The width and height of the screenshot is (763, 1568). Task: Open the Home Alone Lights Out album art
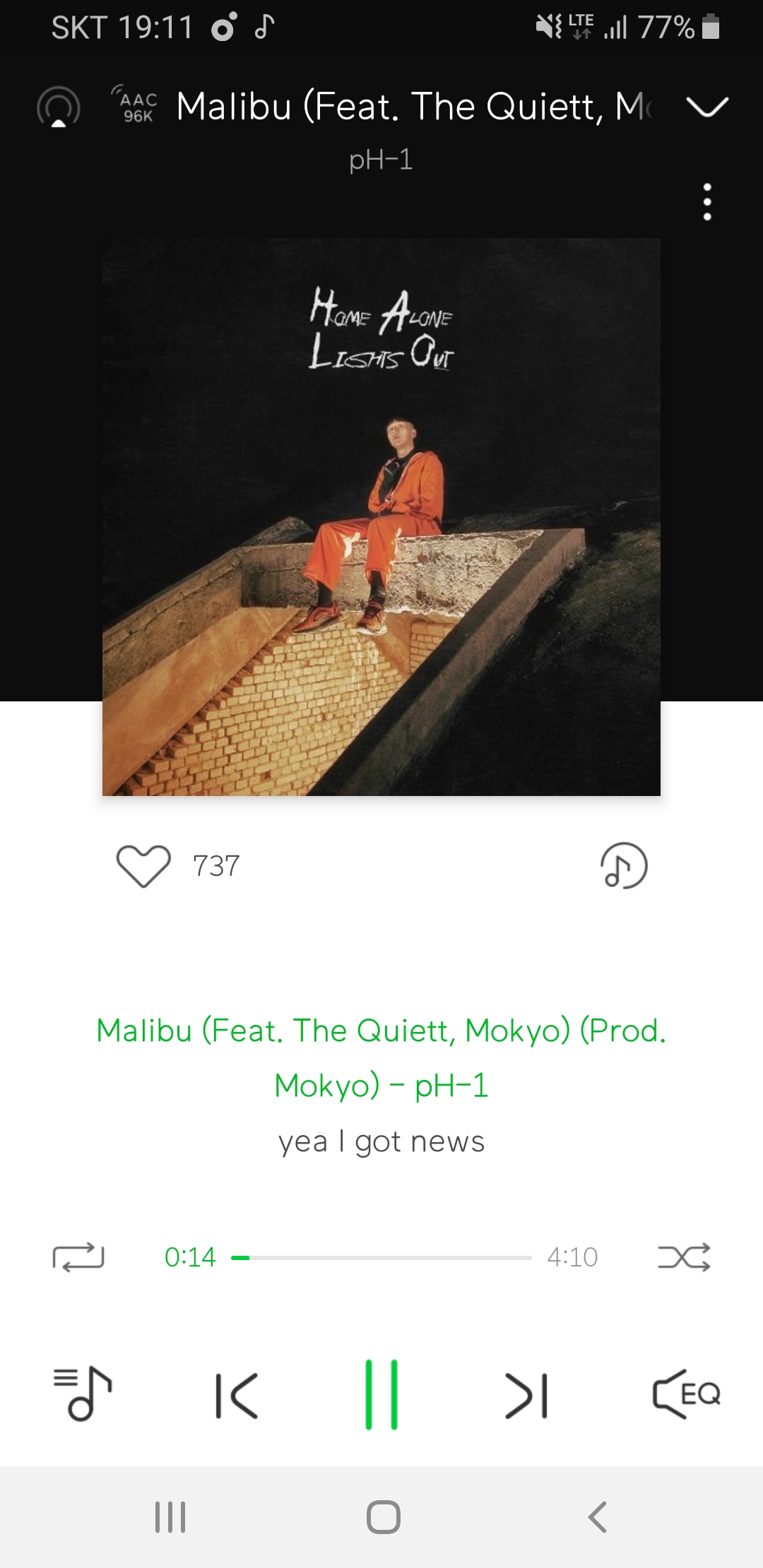click(x=381, y=517)
